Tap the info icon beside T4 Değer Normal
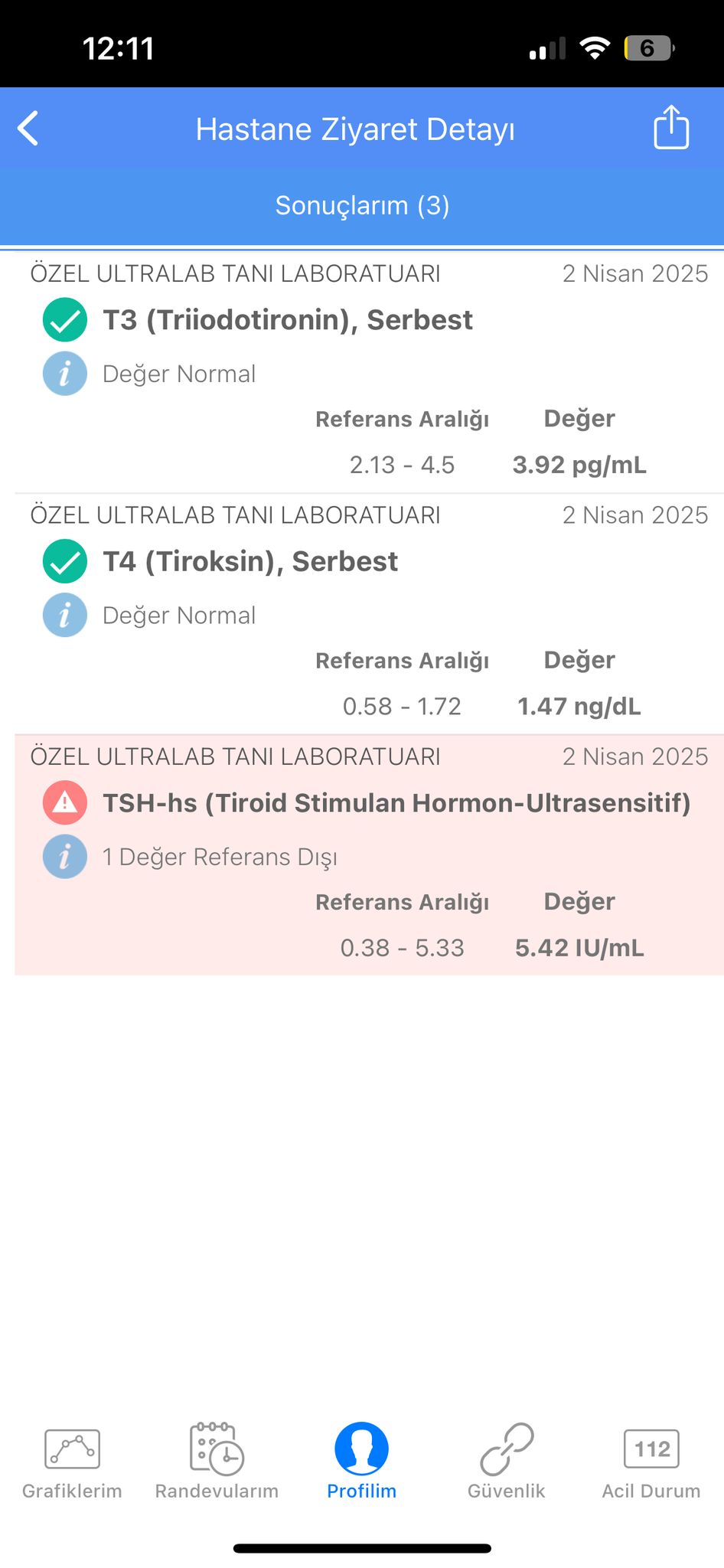724x1568 pixels. 65,615
